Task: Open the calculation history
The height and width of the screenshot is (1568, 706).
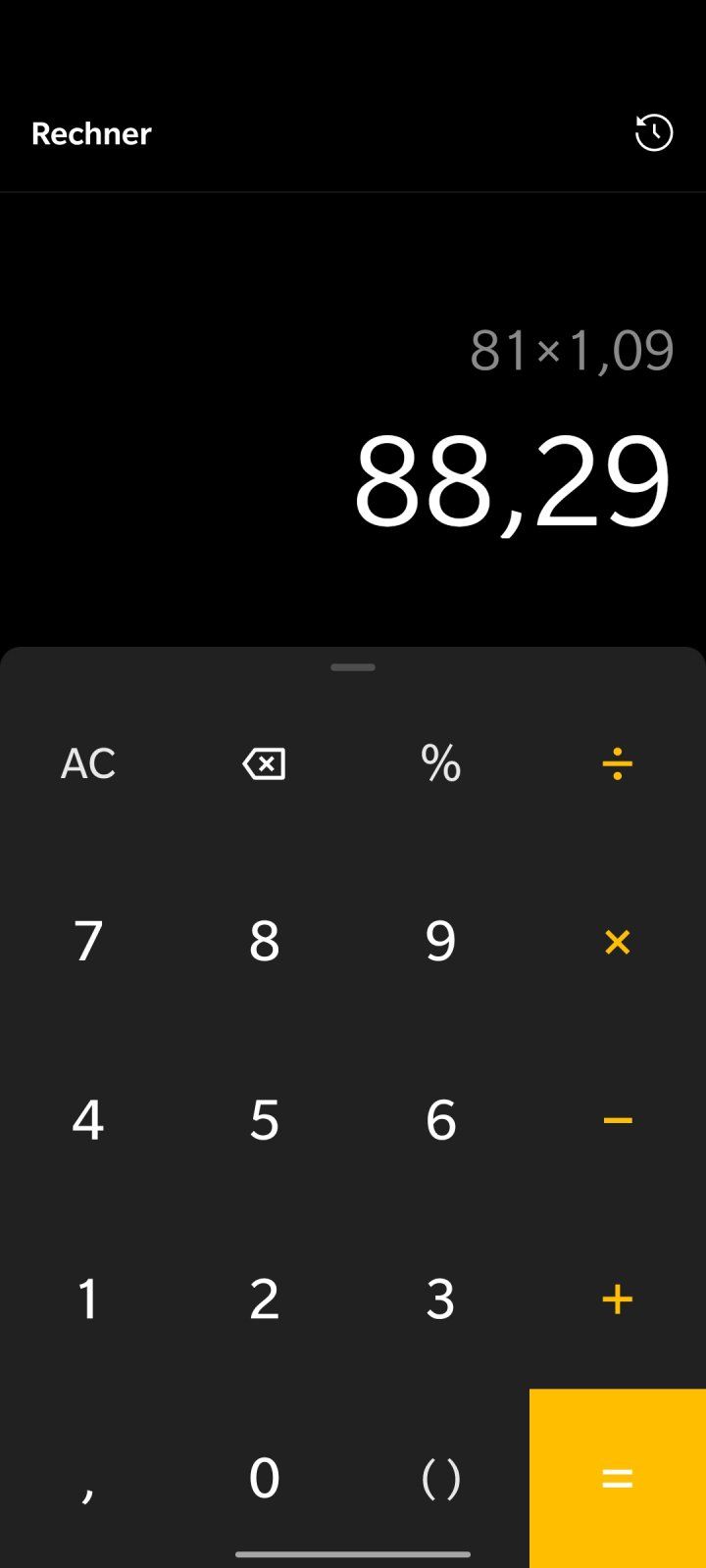Action: (654, 133)
